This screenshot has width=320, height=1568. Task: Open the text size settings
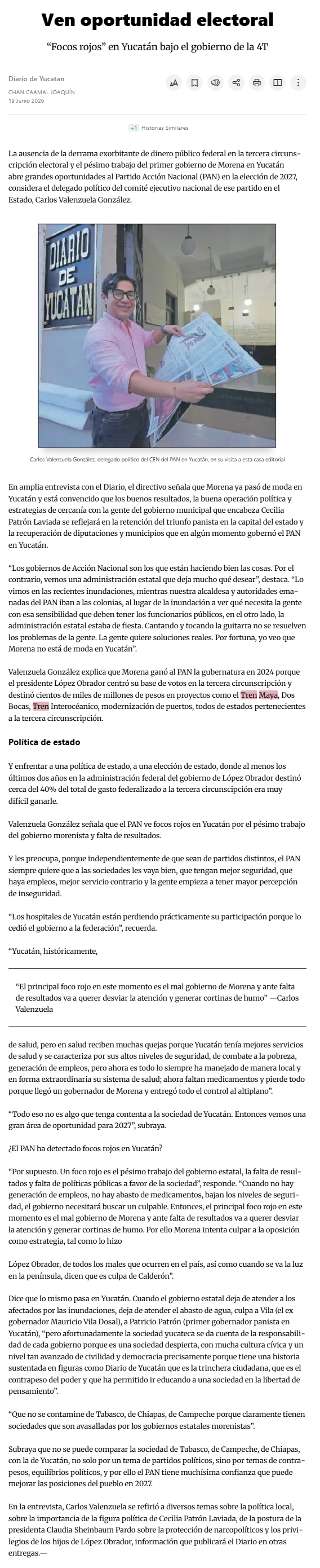[x=174, y=83]
